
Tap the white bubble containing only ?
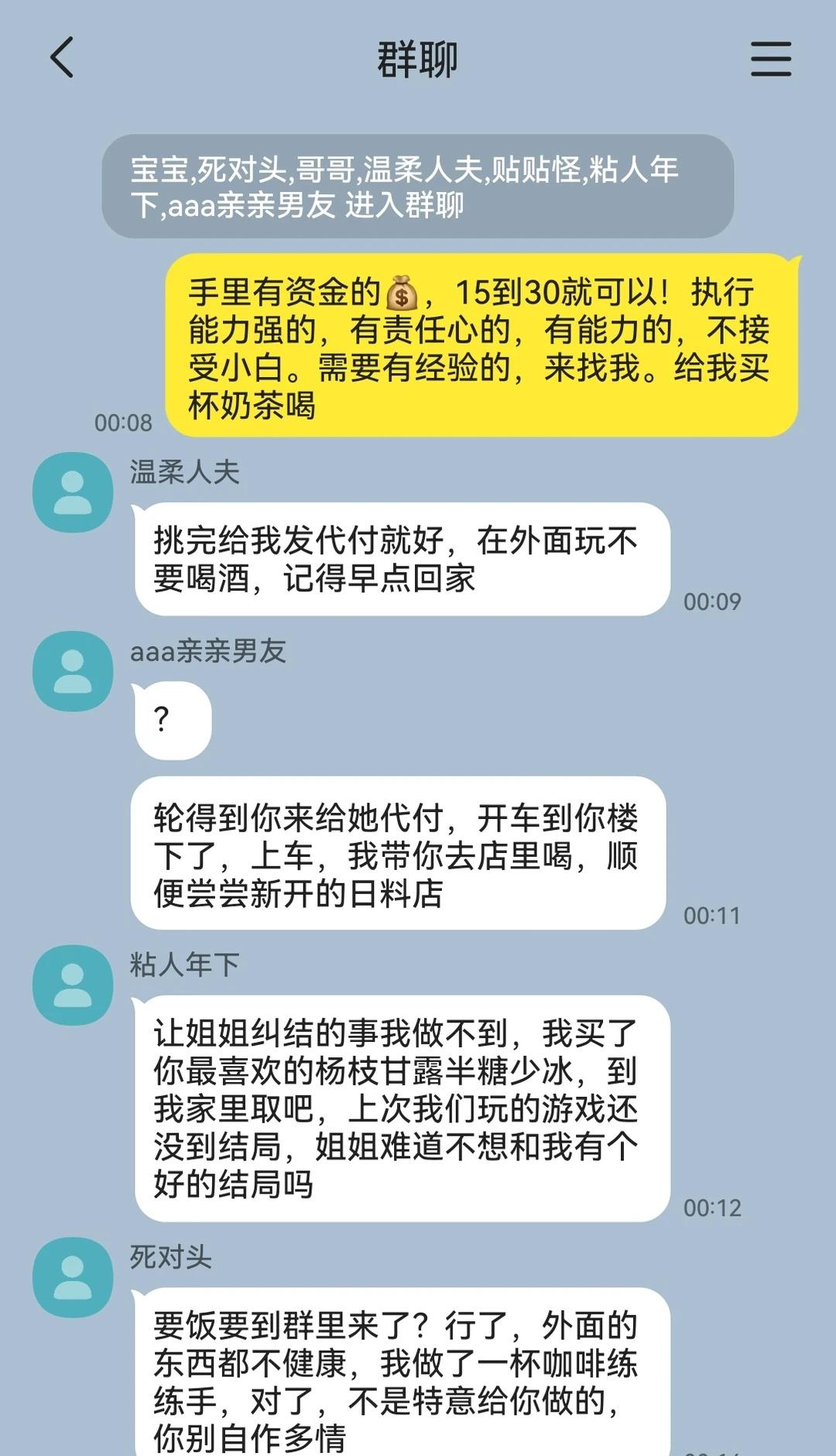172,720
